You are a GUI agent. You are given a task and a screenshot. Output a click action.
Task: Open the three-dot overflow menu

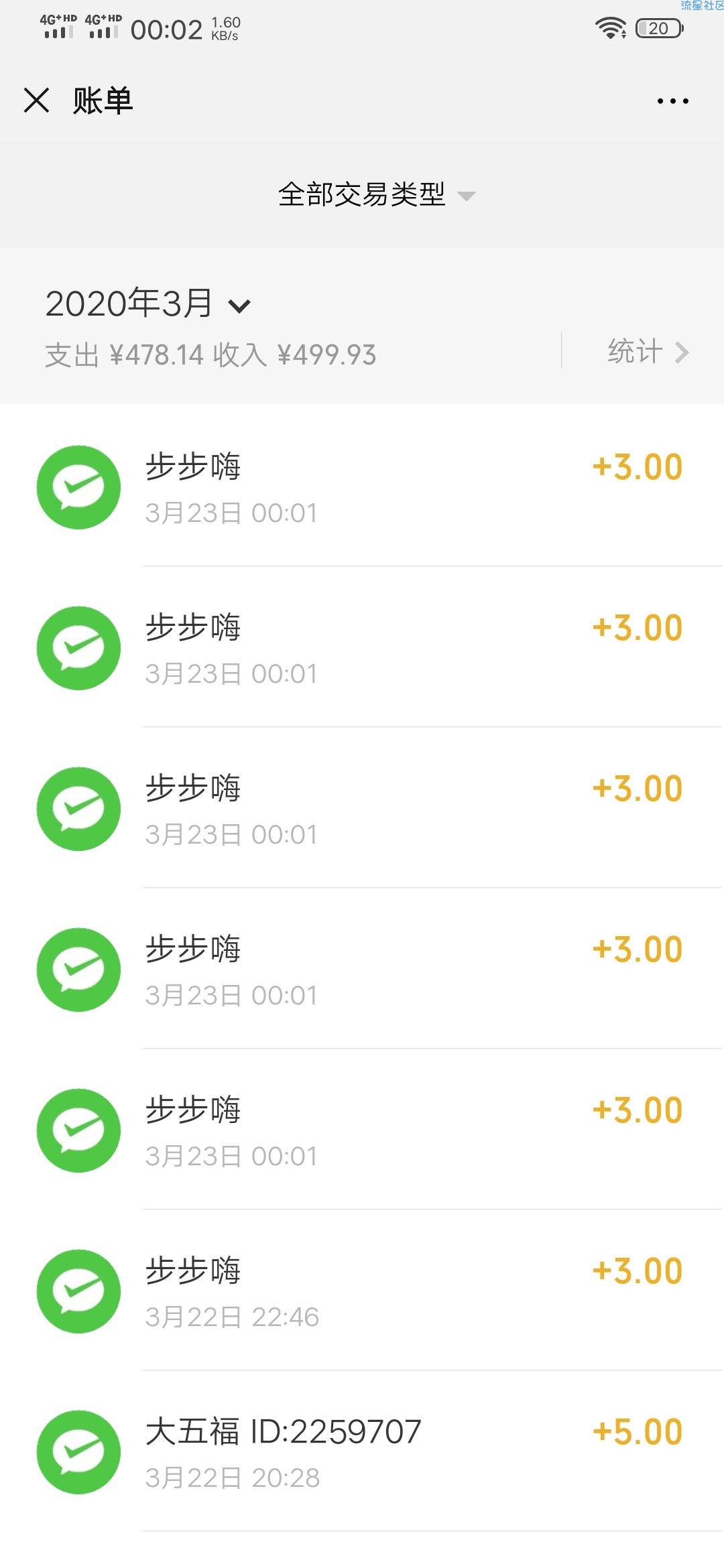[x=672, y=101]
